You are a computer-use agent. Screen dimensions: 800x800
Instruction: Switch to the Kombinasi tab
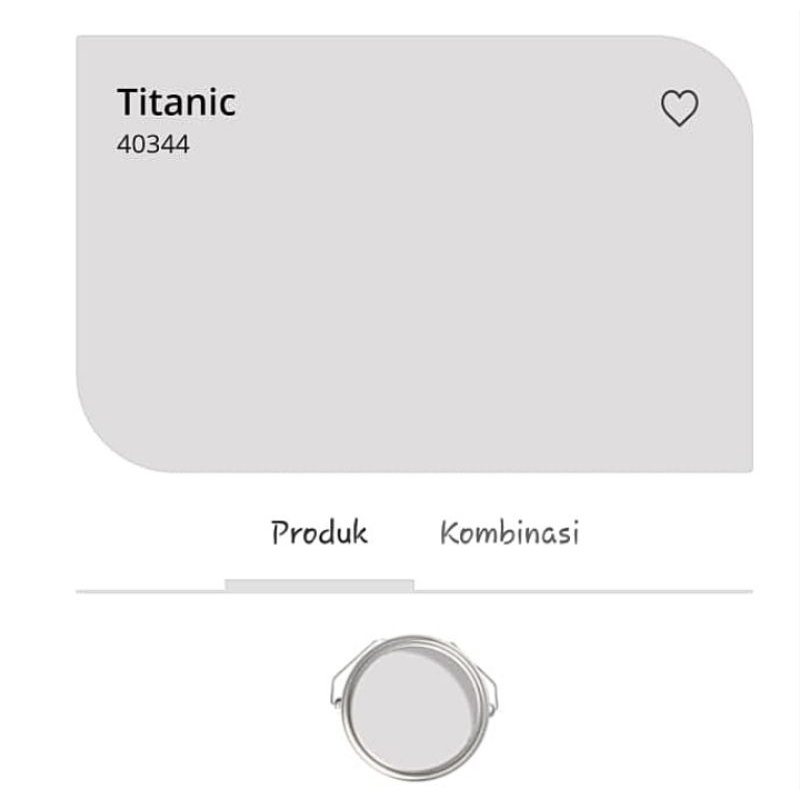[x=509, y=532]
